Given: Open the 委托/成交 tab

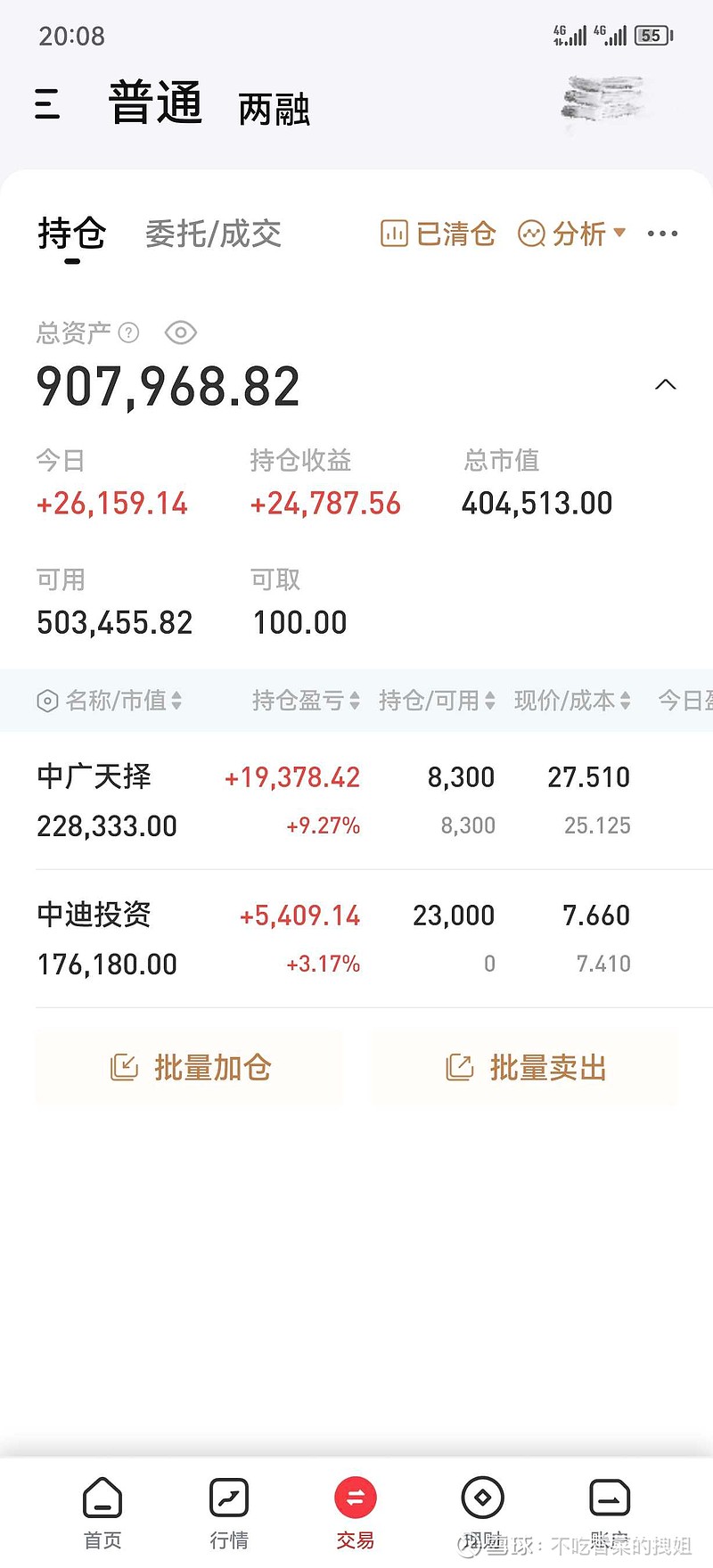Looking at the screenshot, I should point(213,234).
